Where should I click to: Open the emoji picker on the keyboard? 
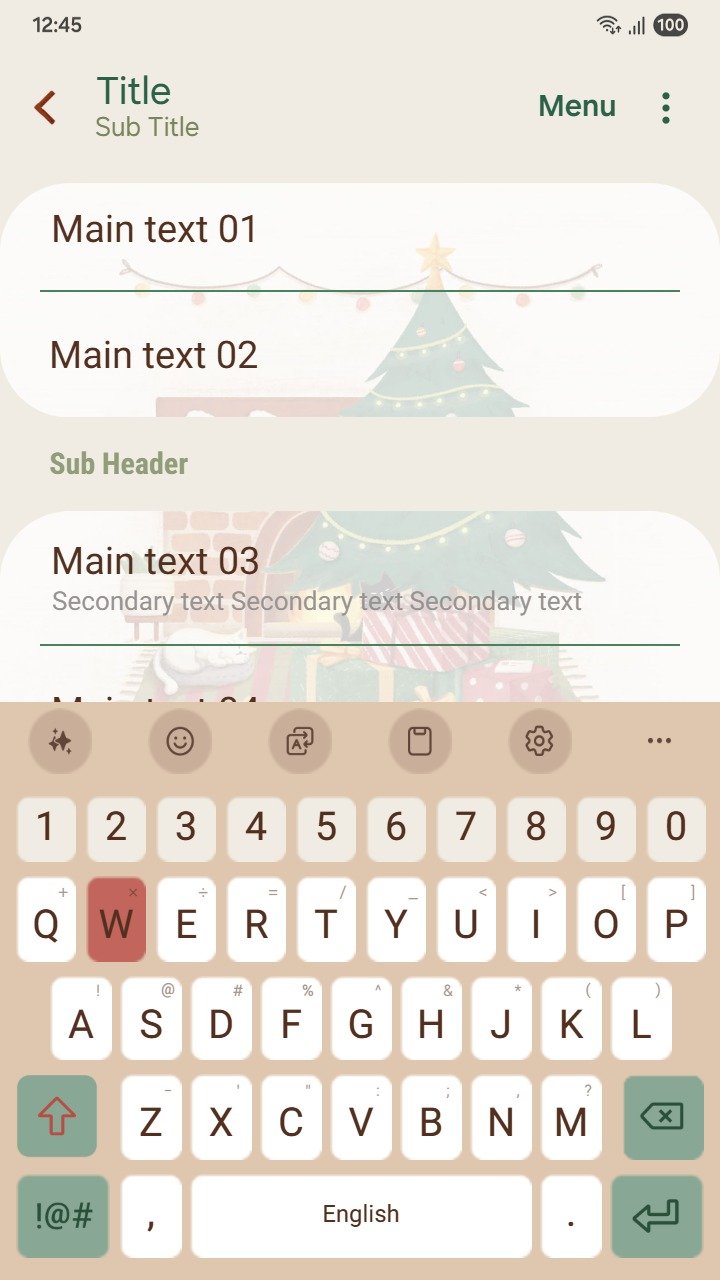tap(180, 741)
